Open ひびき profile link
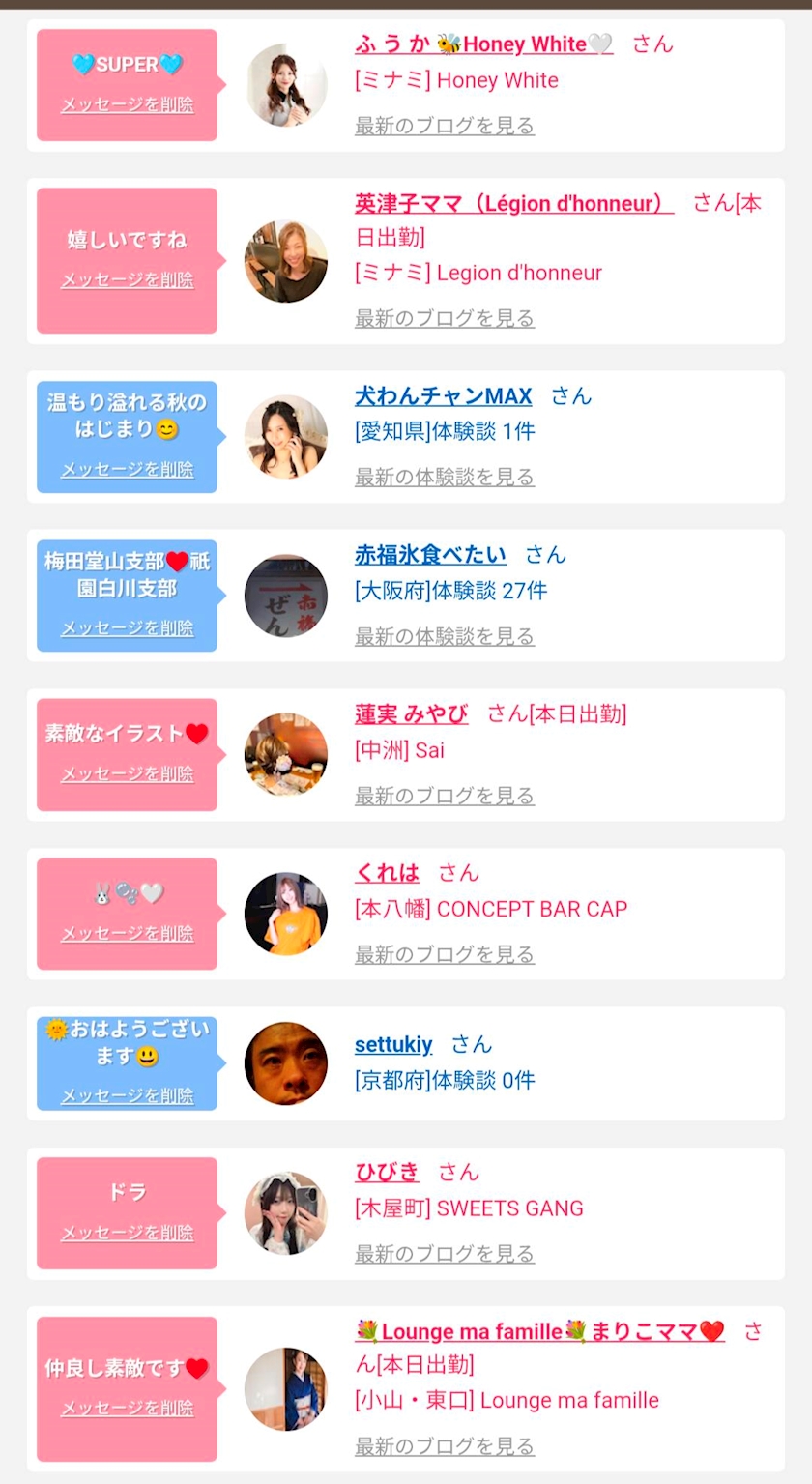 coord(387,1173)
